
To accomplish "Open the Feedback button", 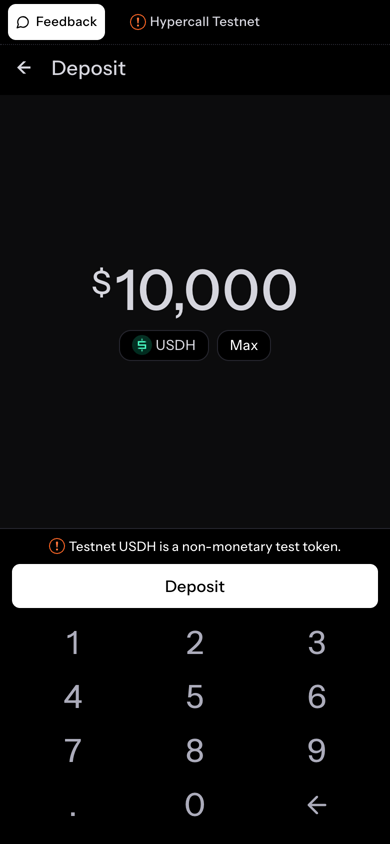I will pos(56,22).
